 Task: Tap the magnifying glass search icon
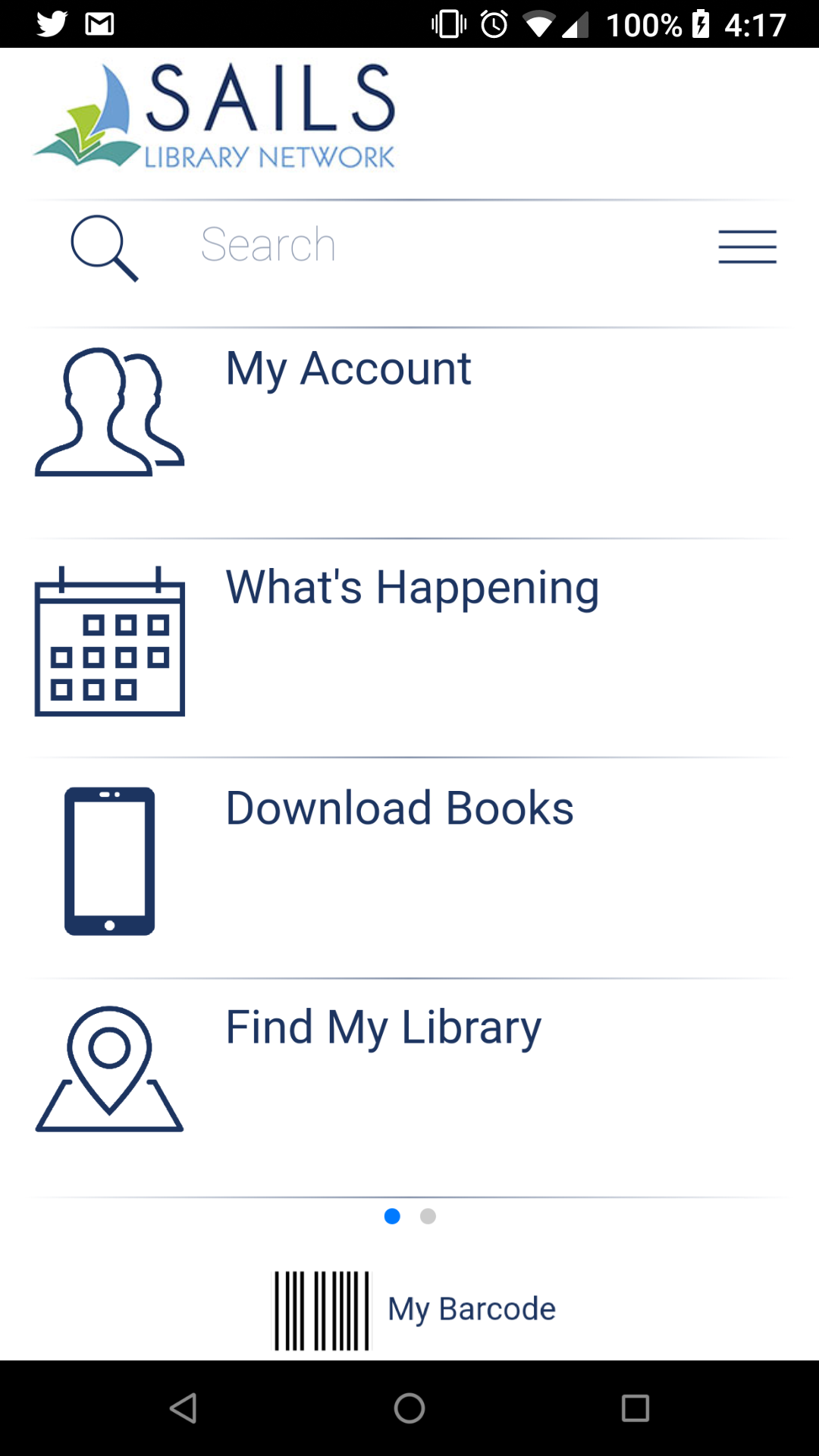tap(105, 248)
